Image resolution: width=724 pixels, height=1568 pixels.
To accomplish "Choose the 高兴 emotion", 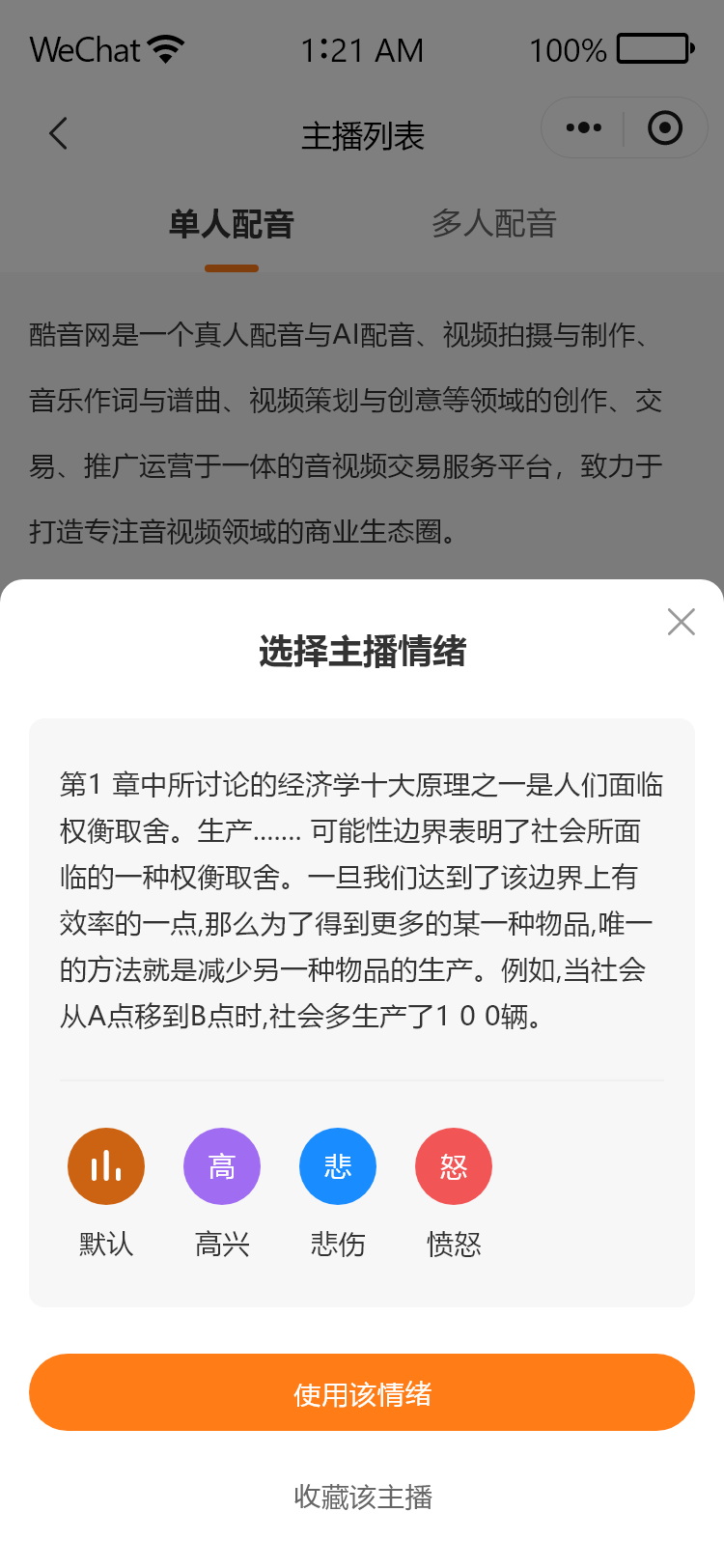I will pyautogui.click(x=222, y=1166).
